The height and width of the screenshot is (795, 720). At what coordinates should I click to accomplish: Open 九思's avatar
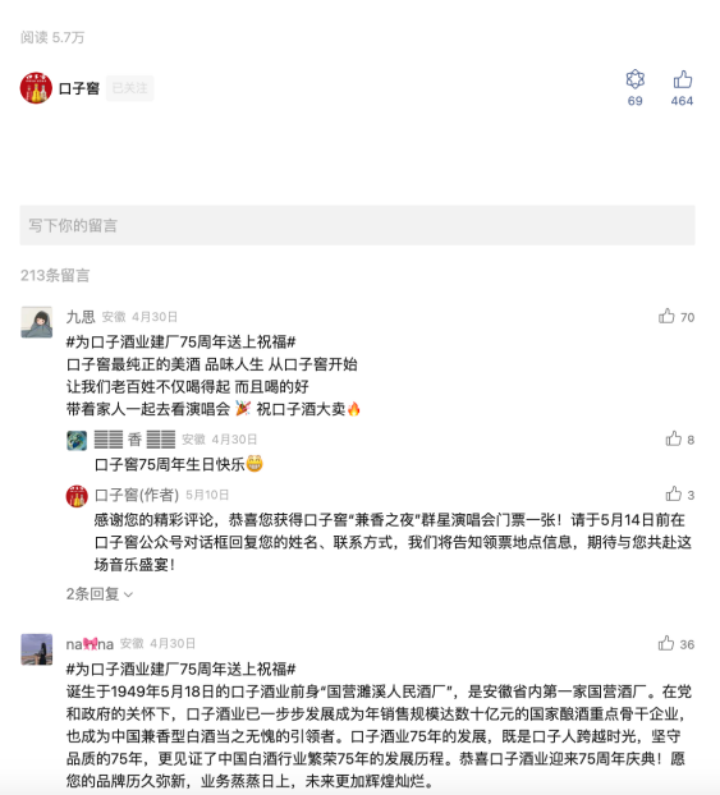point(36,322)
